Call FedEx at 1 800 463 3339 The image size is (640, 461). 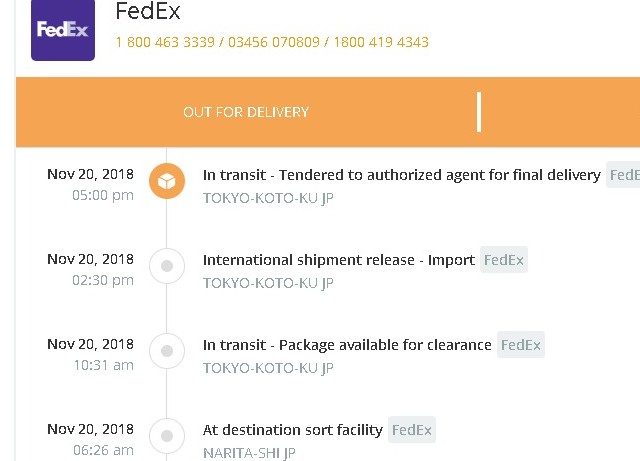(166, 42)
